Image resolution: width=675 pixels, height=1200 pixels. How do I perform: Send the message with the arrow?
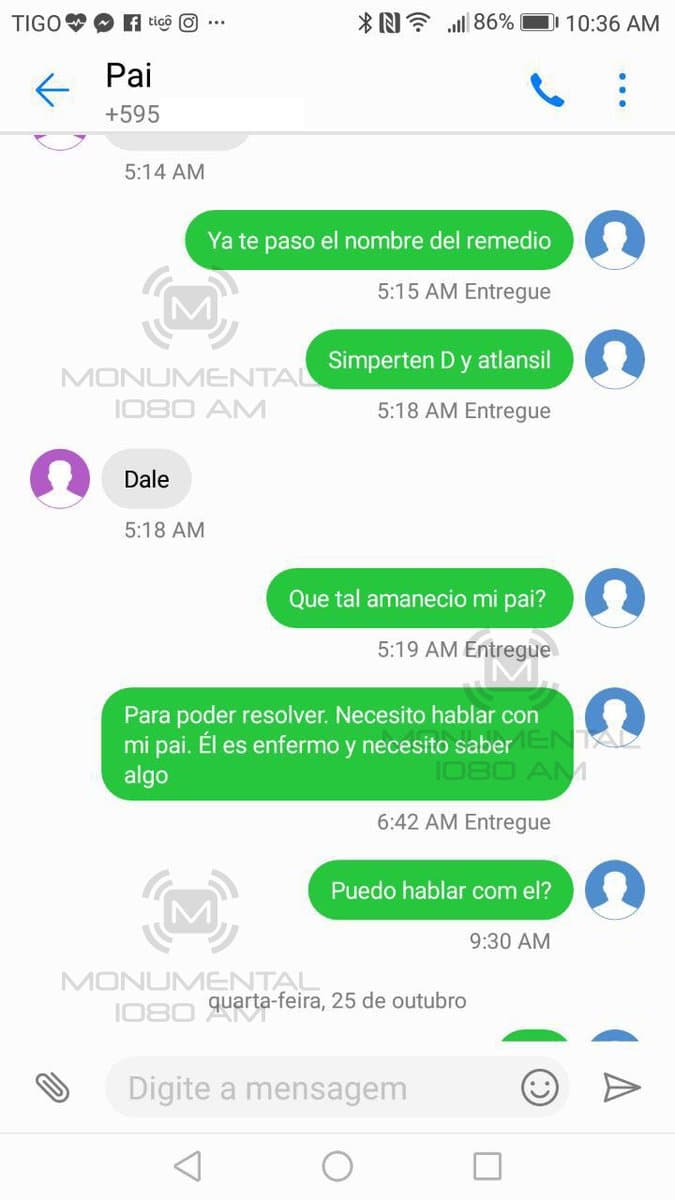[621, 1087]
